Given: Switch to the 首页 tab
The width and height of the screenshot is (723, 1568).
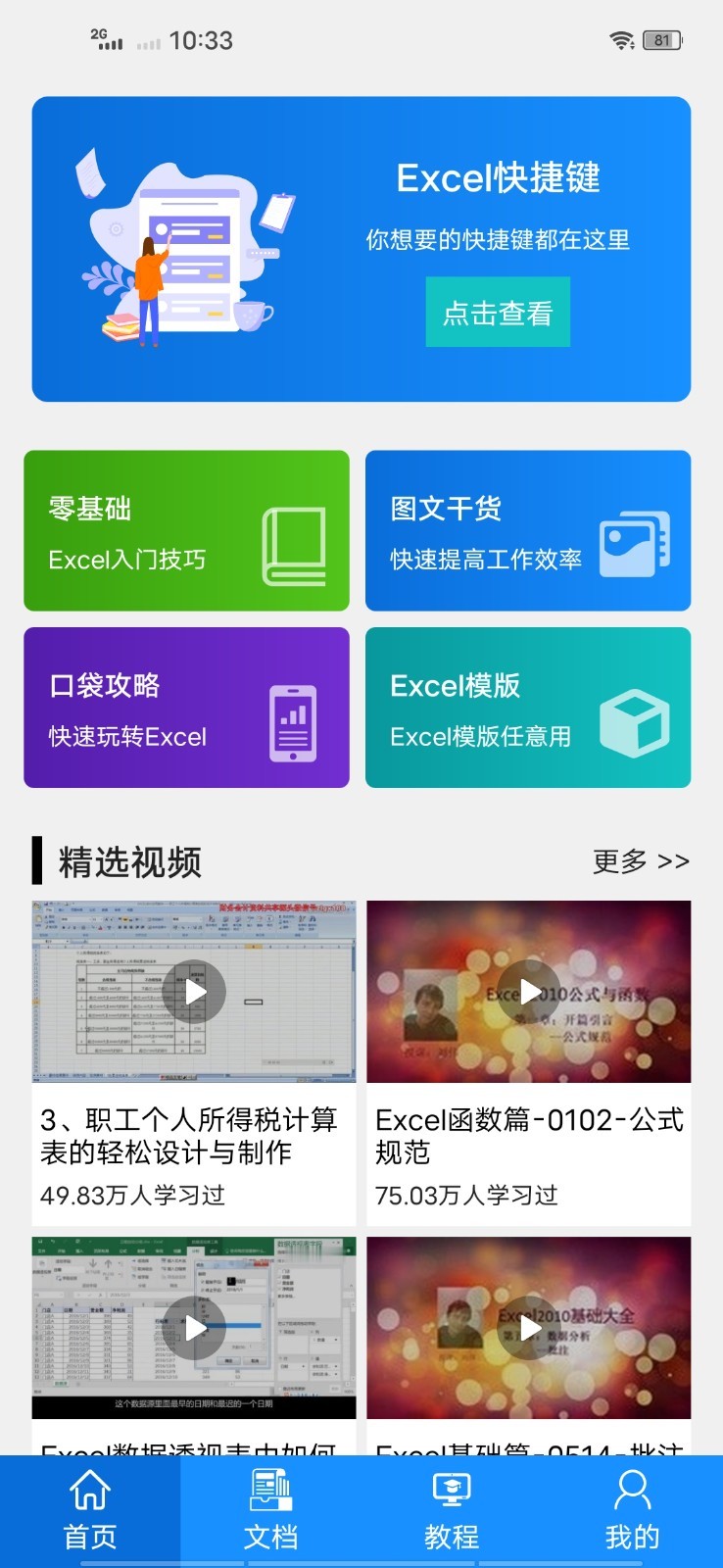Looking at the screenshot, I should [x=90, y=1511].
